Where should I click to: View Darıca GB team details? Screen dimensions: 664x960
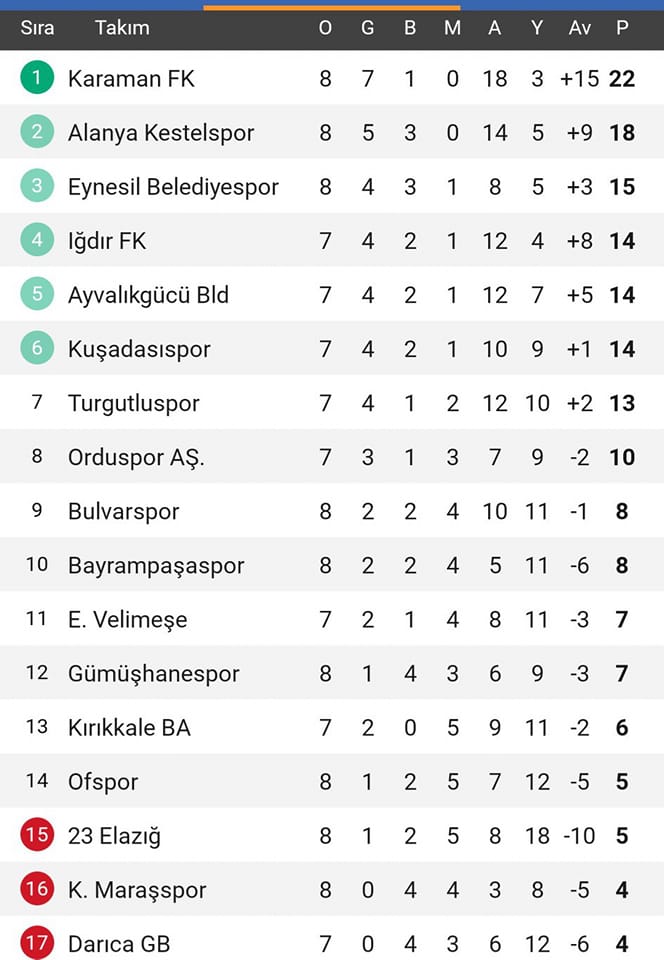pyautogui.click(x=119, y=943)
